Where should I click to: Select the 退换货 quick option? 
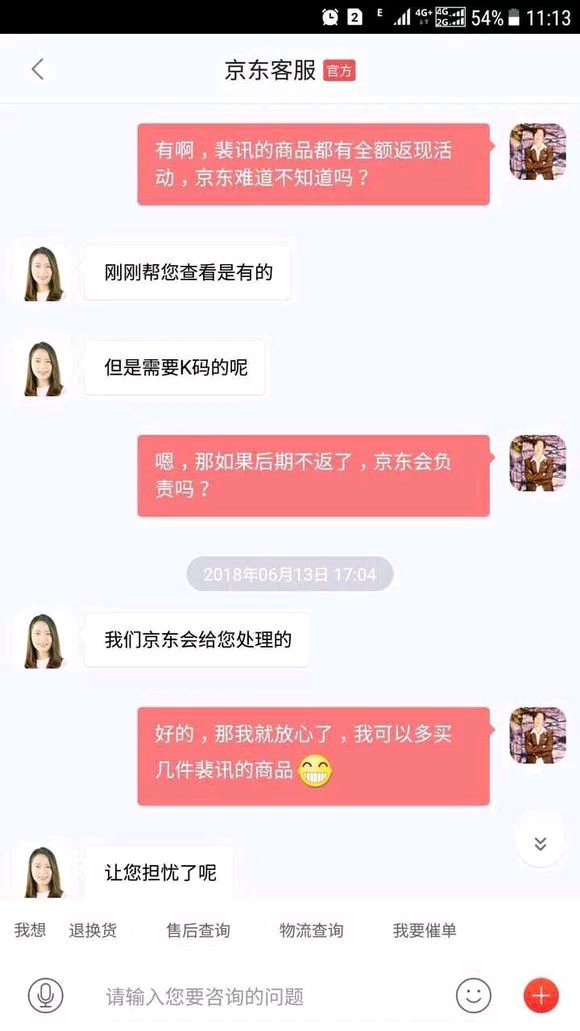click(93, 930)
